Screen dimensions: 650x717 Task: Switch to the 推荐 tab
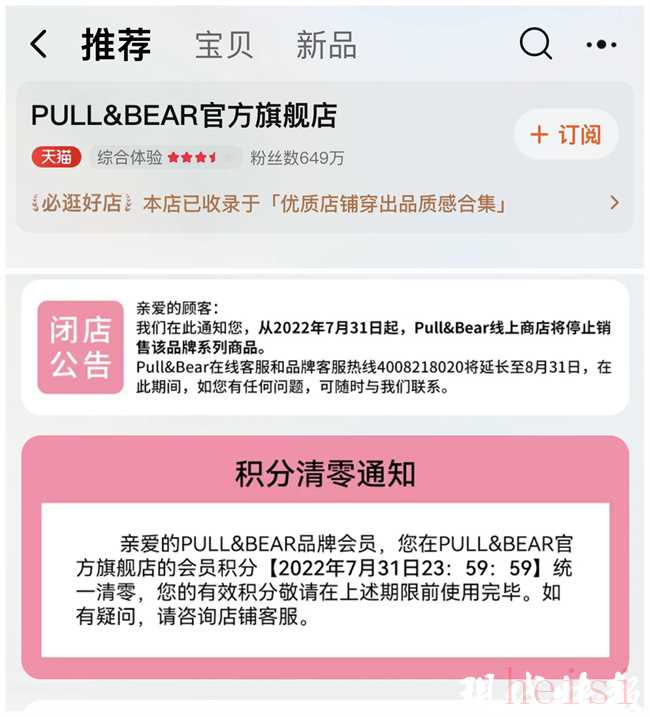pyautogui.click(x=116, y=45)
